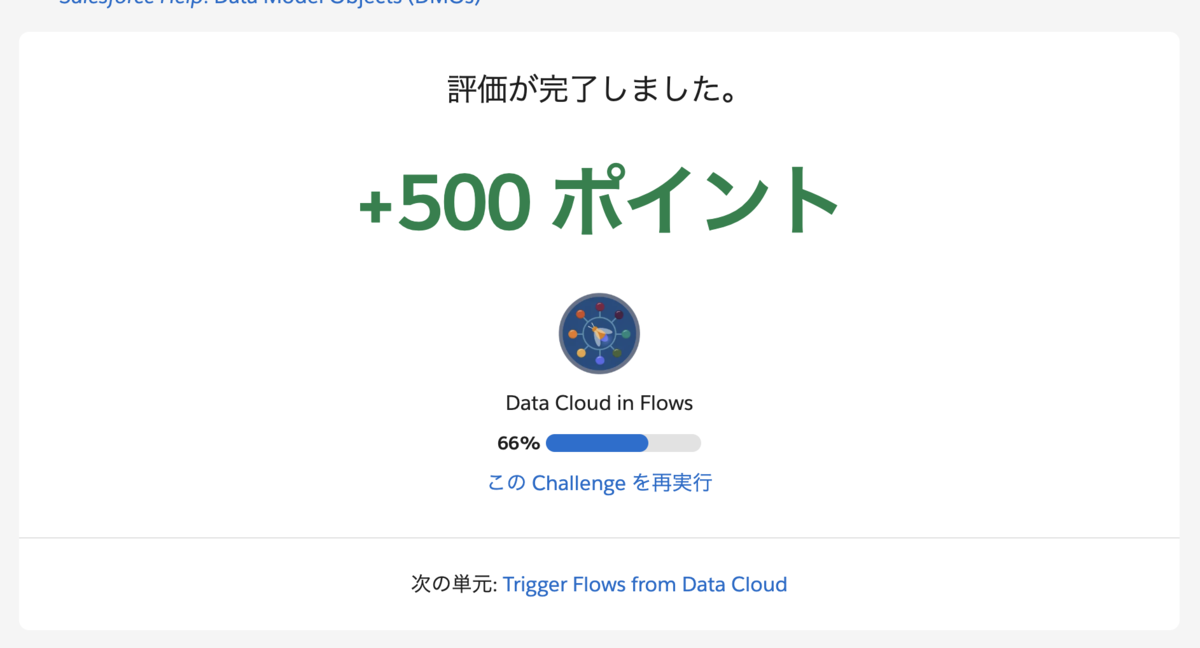Open next unit Trigger Flows from Data Cloud

(644, 584)
